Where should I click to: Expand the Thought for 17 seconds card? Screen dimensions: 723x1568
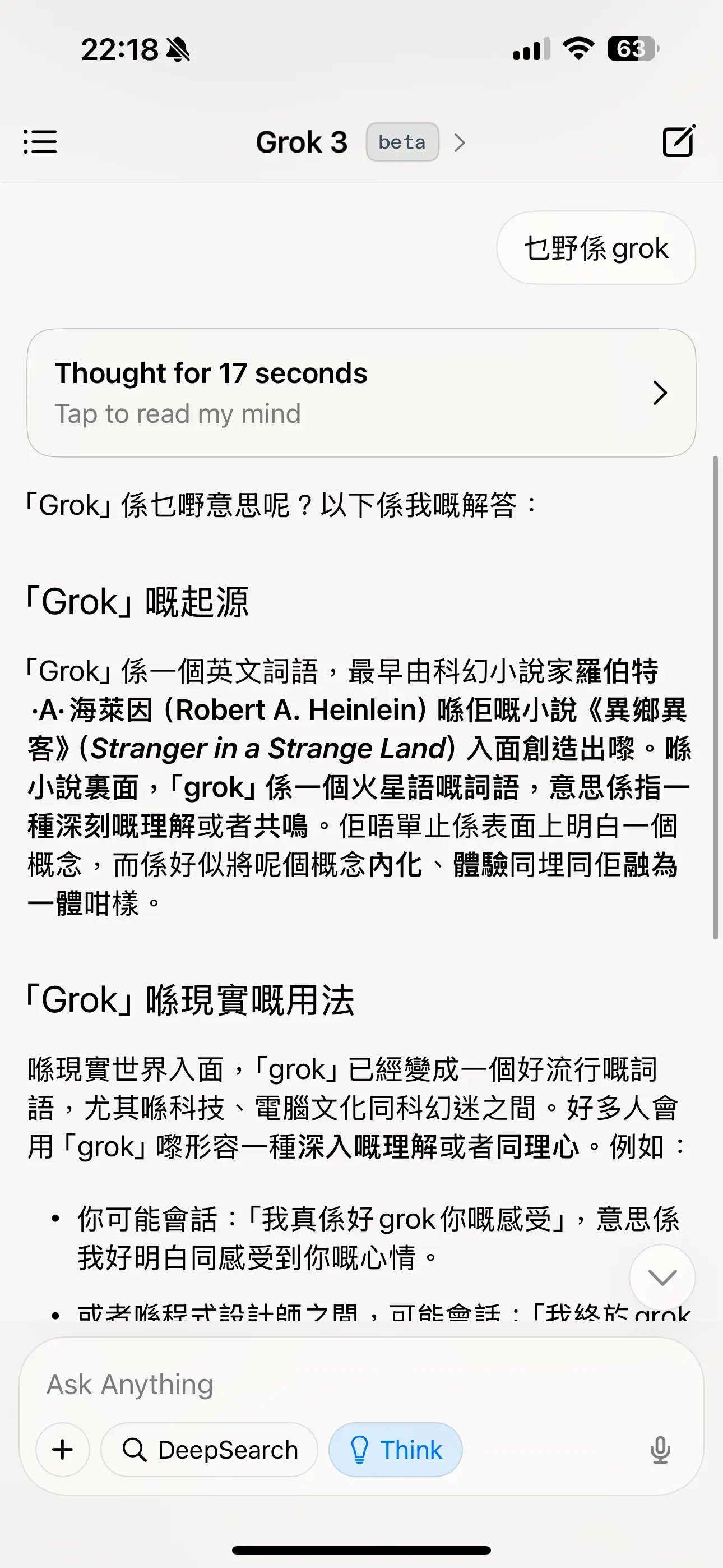[361, 393]
